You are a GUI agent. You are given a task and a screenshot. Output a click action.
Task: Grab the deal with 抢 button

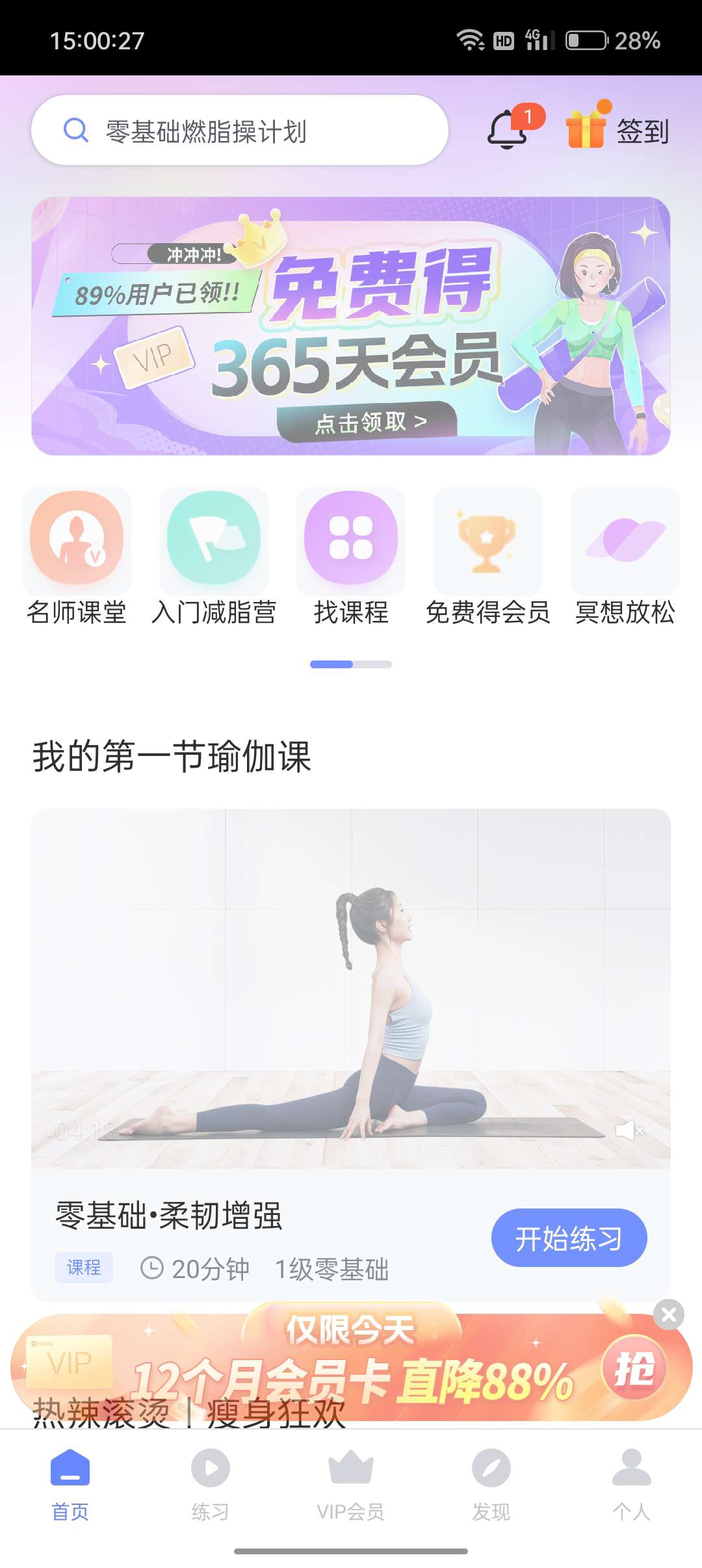tap(634, 1368)
